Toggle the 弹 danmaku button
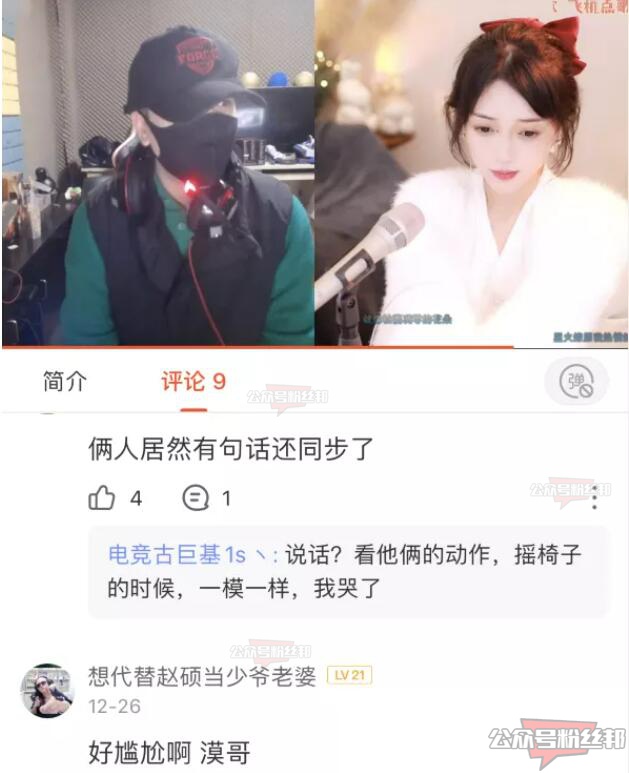This screenshot has height=773, width=629. [576, 381]
